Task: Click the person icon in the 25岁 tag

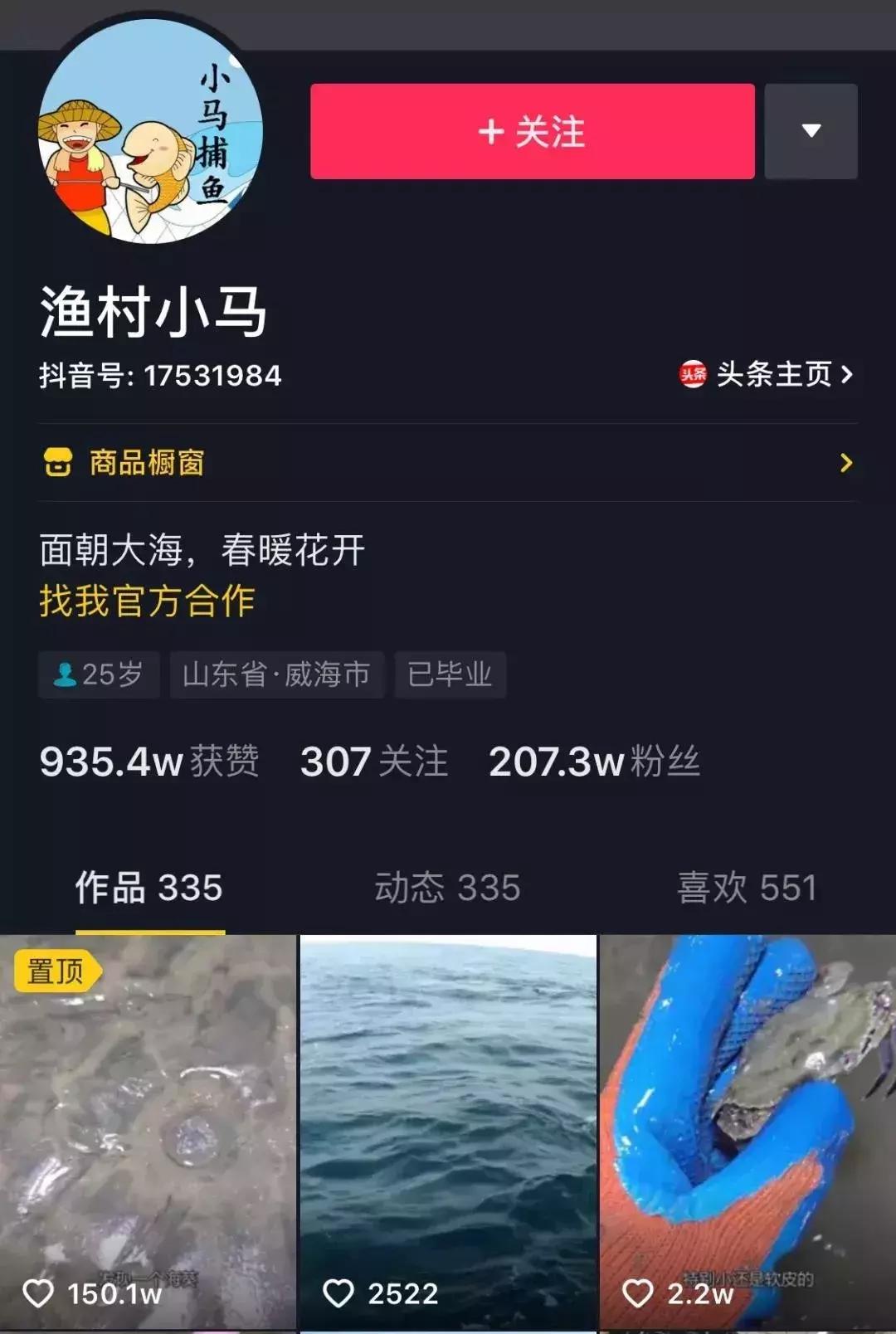Action: pyautogui.click(x=62, y=674)
